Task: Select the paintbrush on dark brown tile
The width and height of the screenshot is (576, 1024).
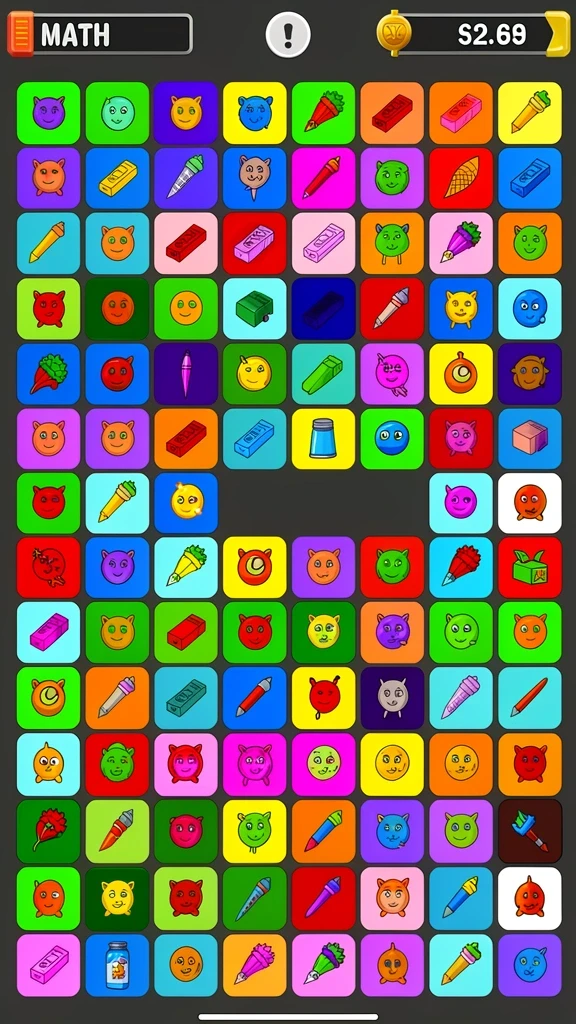Action: [530, 831]
